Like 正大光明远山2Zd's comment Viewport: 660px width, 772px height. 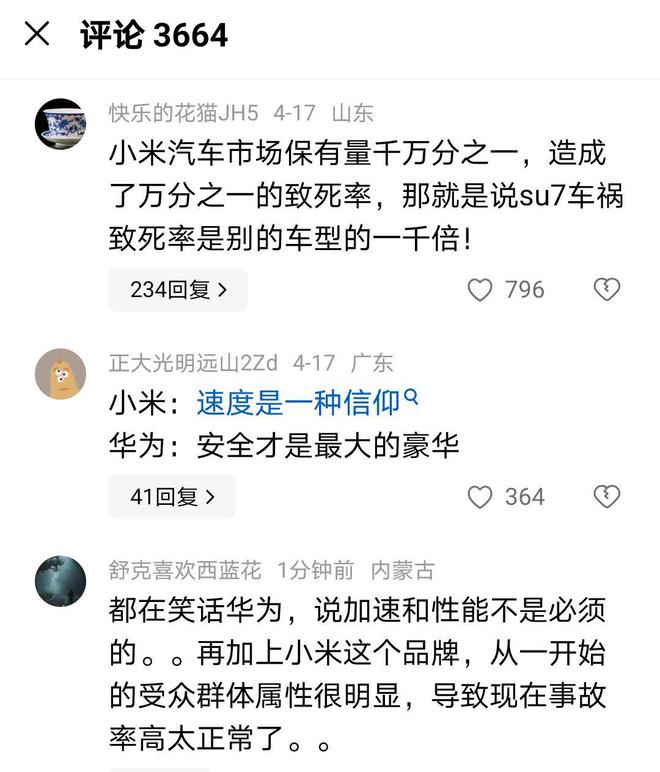point(481,497)
